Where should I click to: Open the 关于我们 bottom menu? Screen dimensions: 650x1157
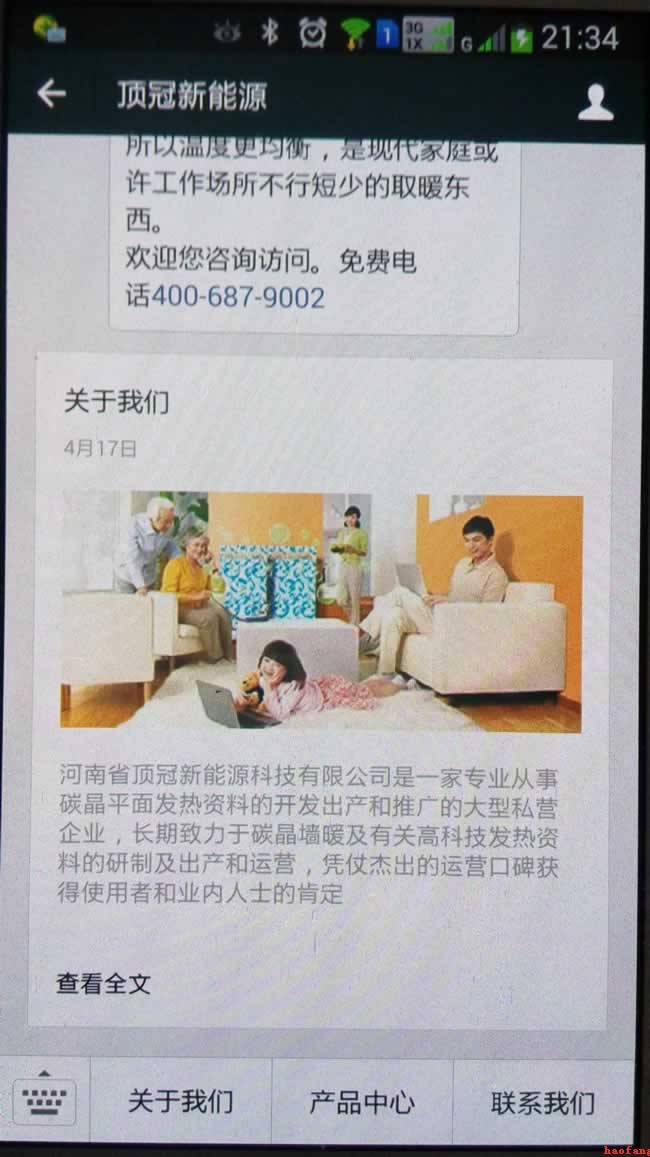181,1102
